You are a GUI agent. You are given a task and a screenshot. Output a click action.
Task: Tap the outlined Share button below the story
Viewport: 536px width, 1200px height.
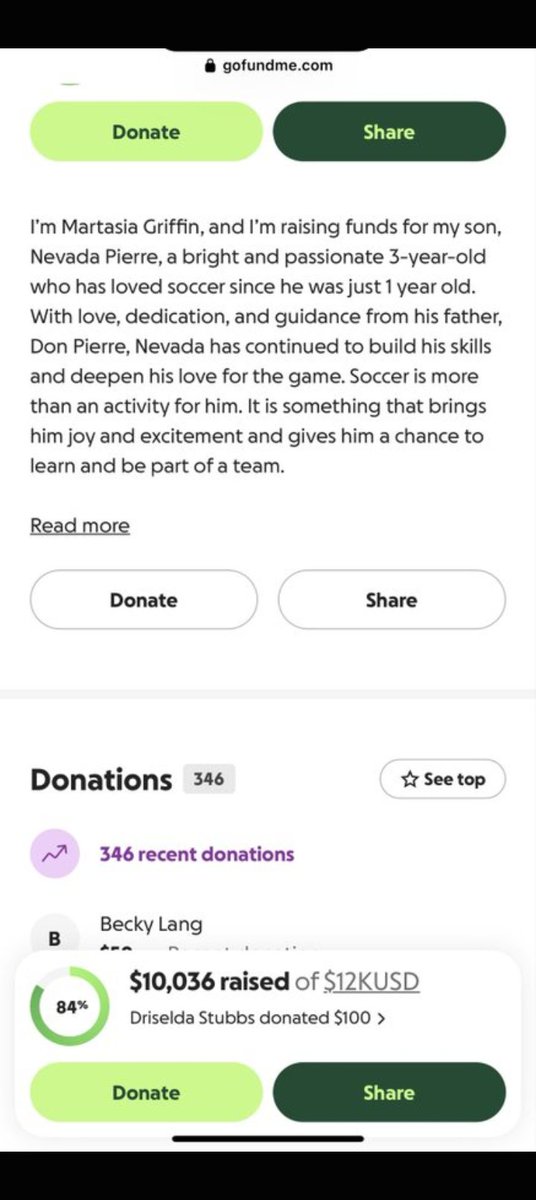[391, 600]
